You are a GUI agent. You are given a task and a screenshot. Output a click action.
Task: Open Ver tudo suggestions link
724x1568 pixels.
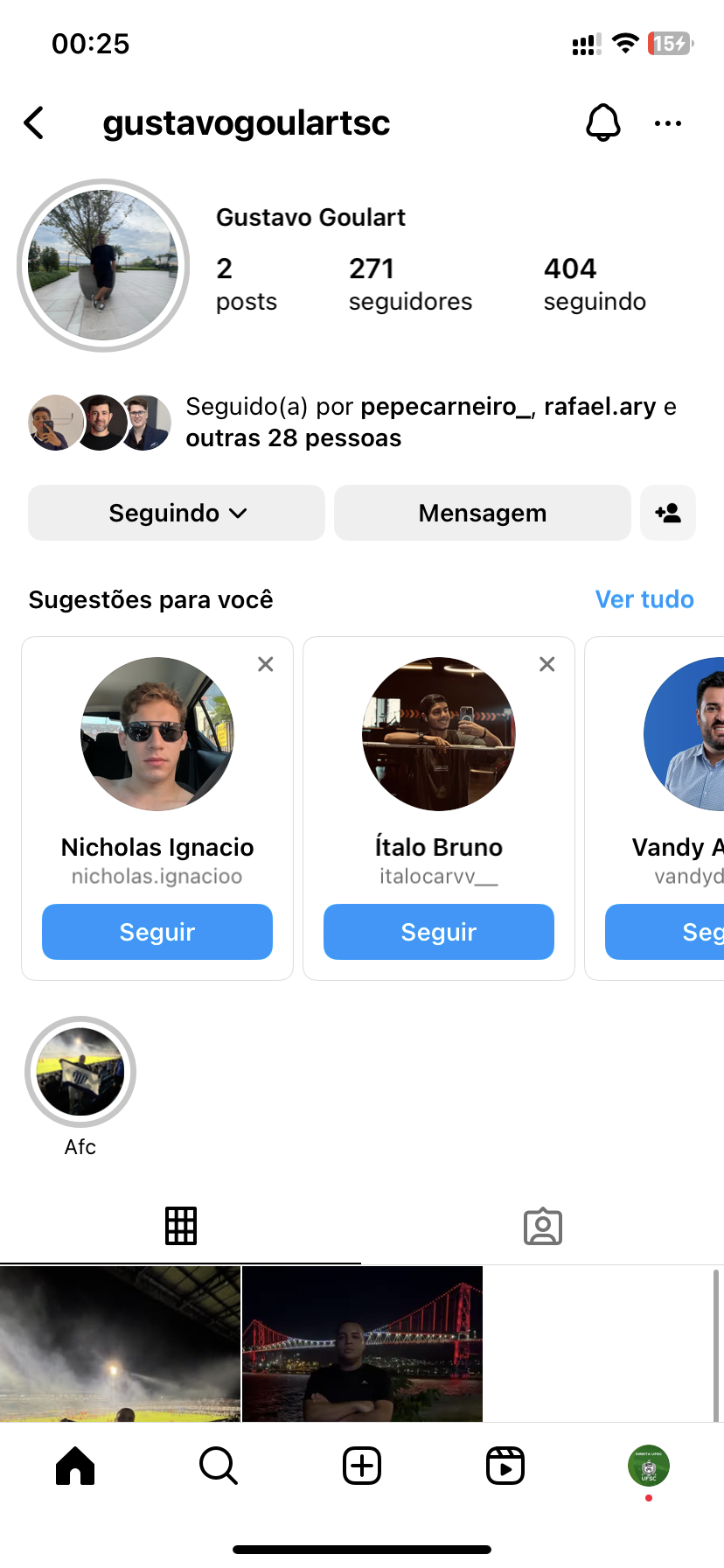point(644,599)
